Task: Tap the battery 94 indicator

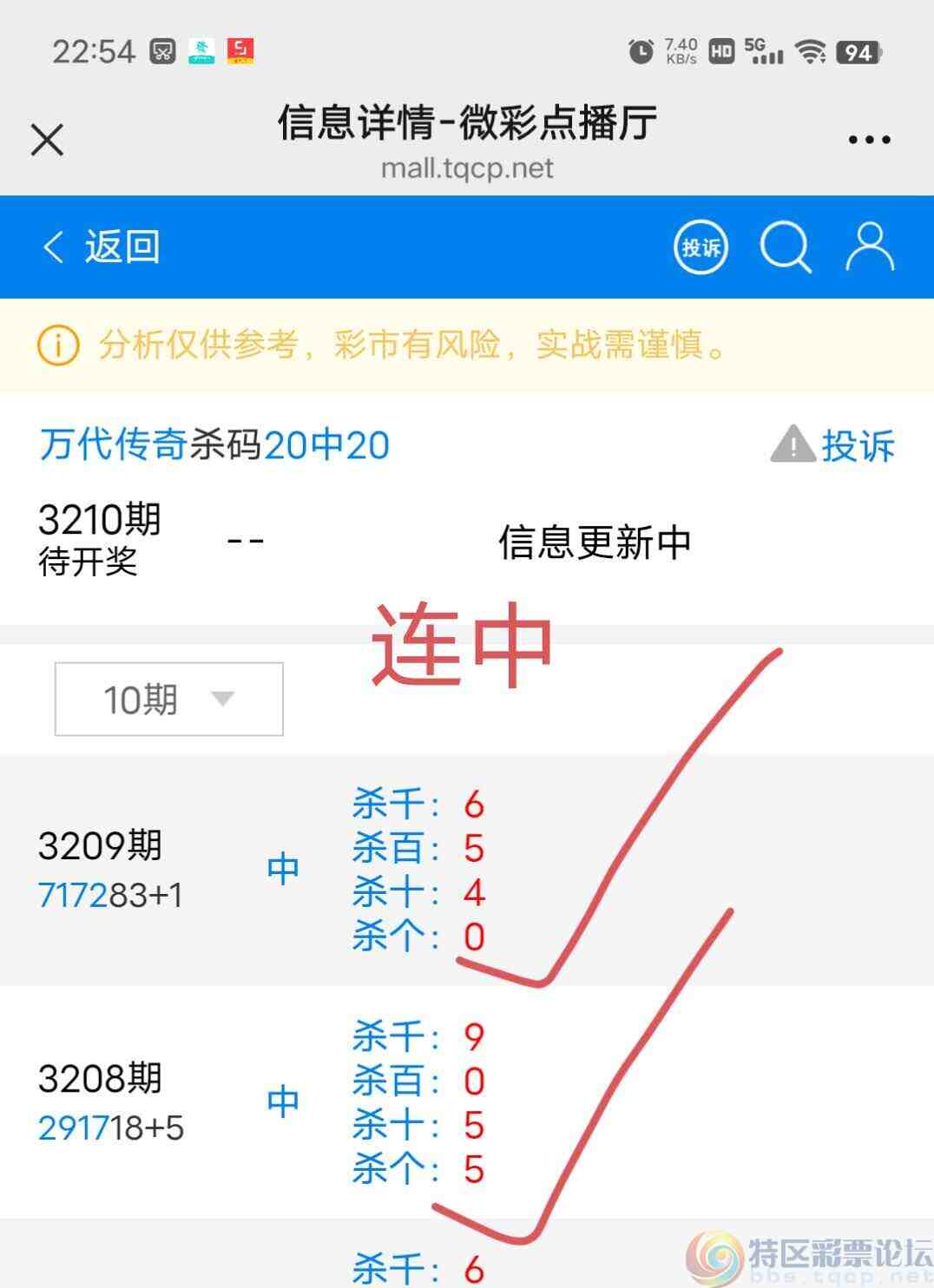Action: [x=859, y=50]
